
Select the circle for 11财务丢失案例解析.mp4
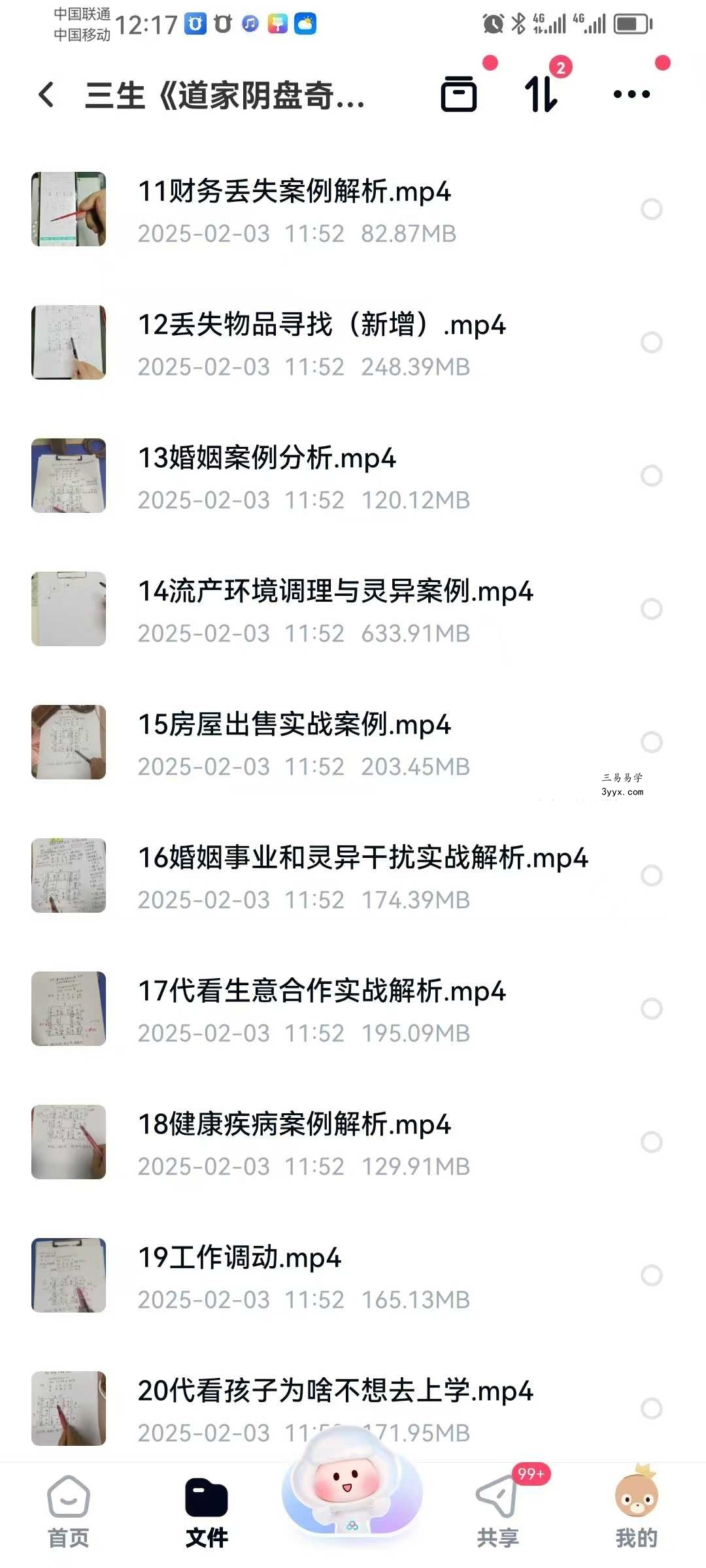tap(651, 209)
